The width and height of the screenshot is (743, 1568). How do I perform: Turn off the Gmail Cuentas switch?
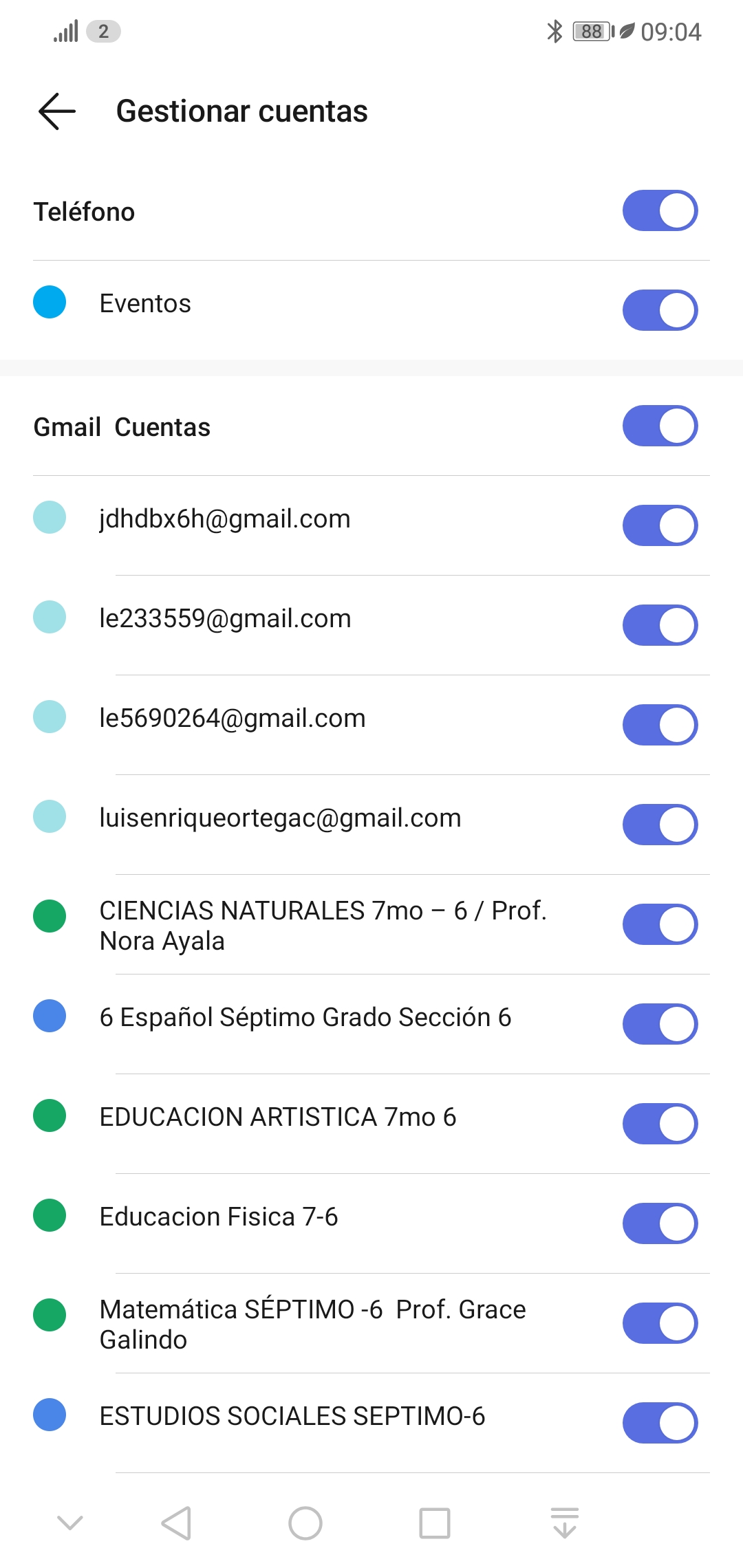tap(660, 426)
